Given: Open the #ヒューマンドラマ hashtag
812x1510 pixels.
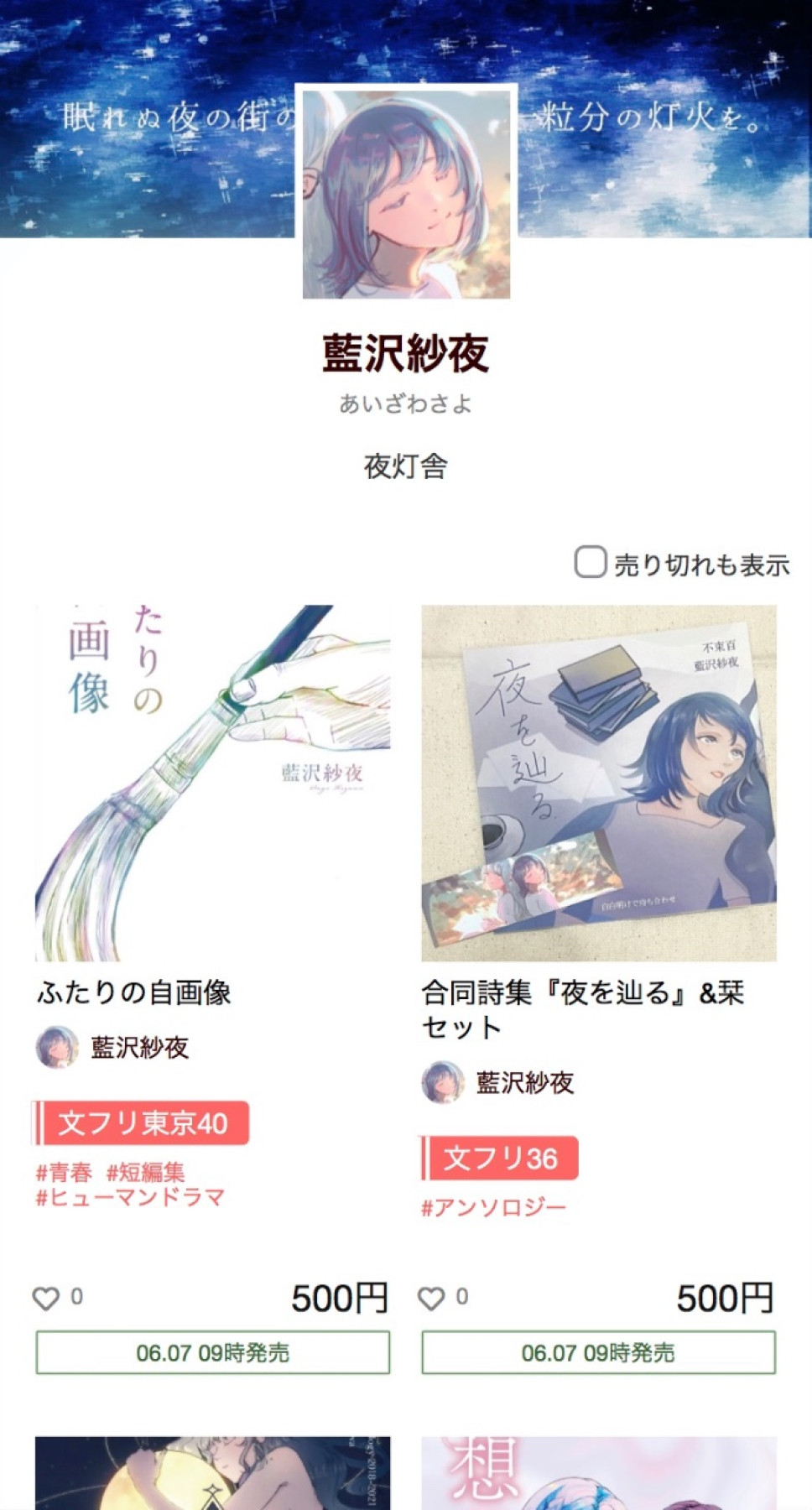Looking at the screenshot, I should tap(130, 1197).
